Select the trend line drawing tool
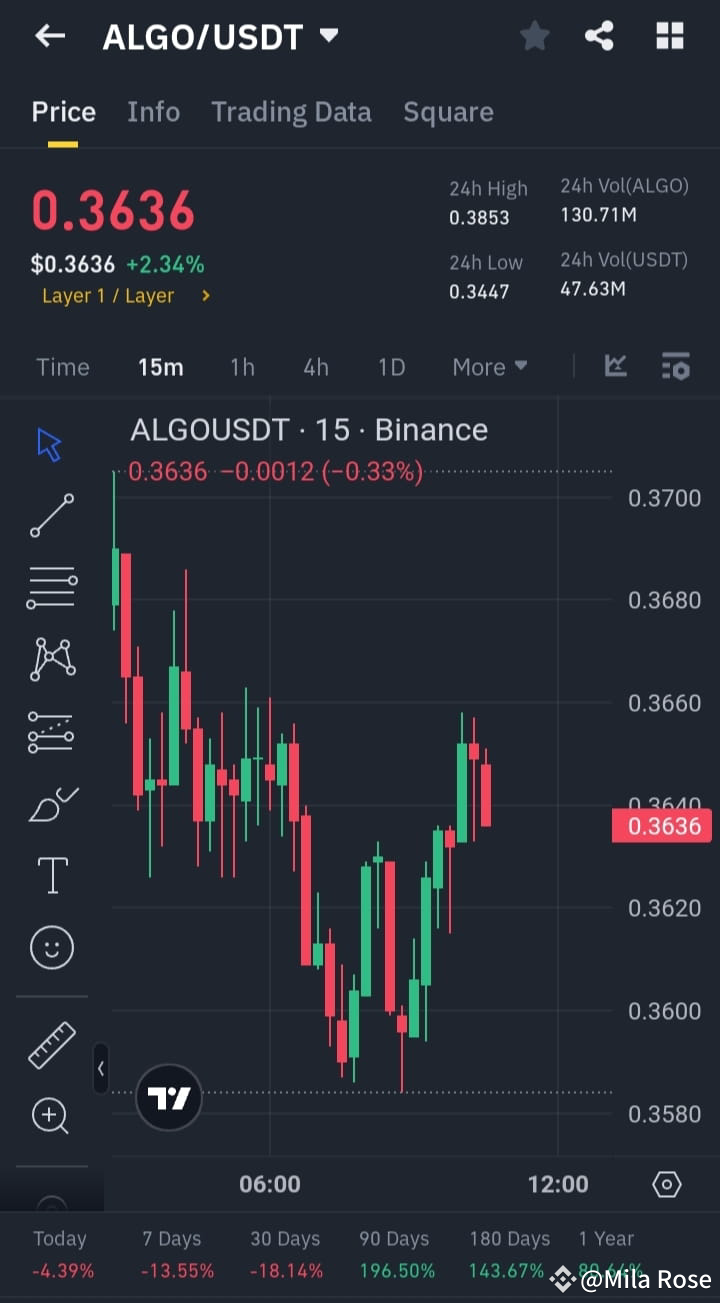720x1303 pixels. 50,515
